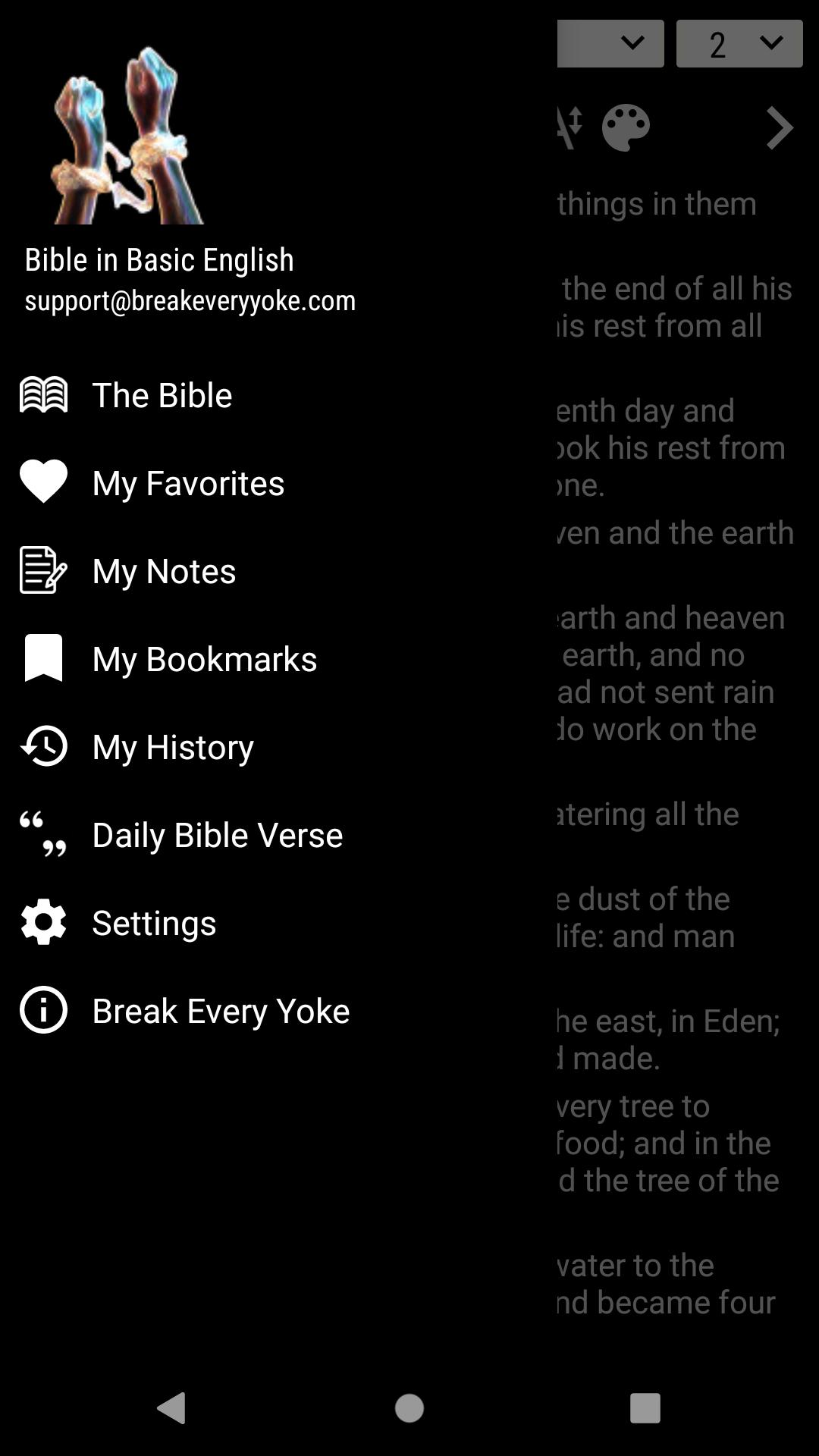Go to My Favorites

tap(188, 483)
